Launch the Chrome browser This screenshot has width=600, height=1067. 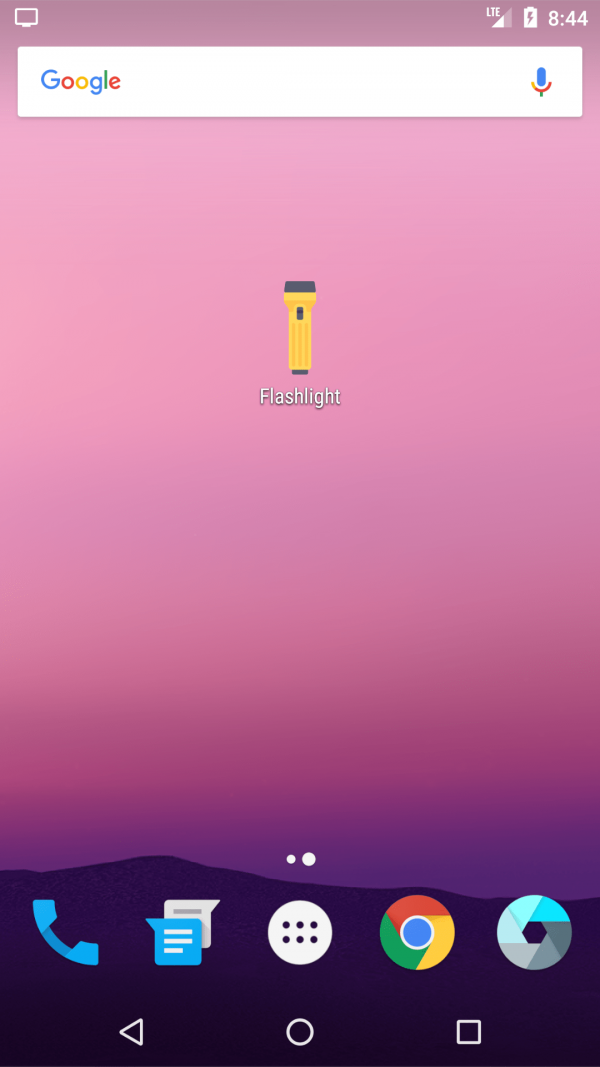click(x=417, y=932)
